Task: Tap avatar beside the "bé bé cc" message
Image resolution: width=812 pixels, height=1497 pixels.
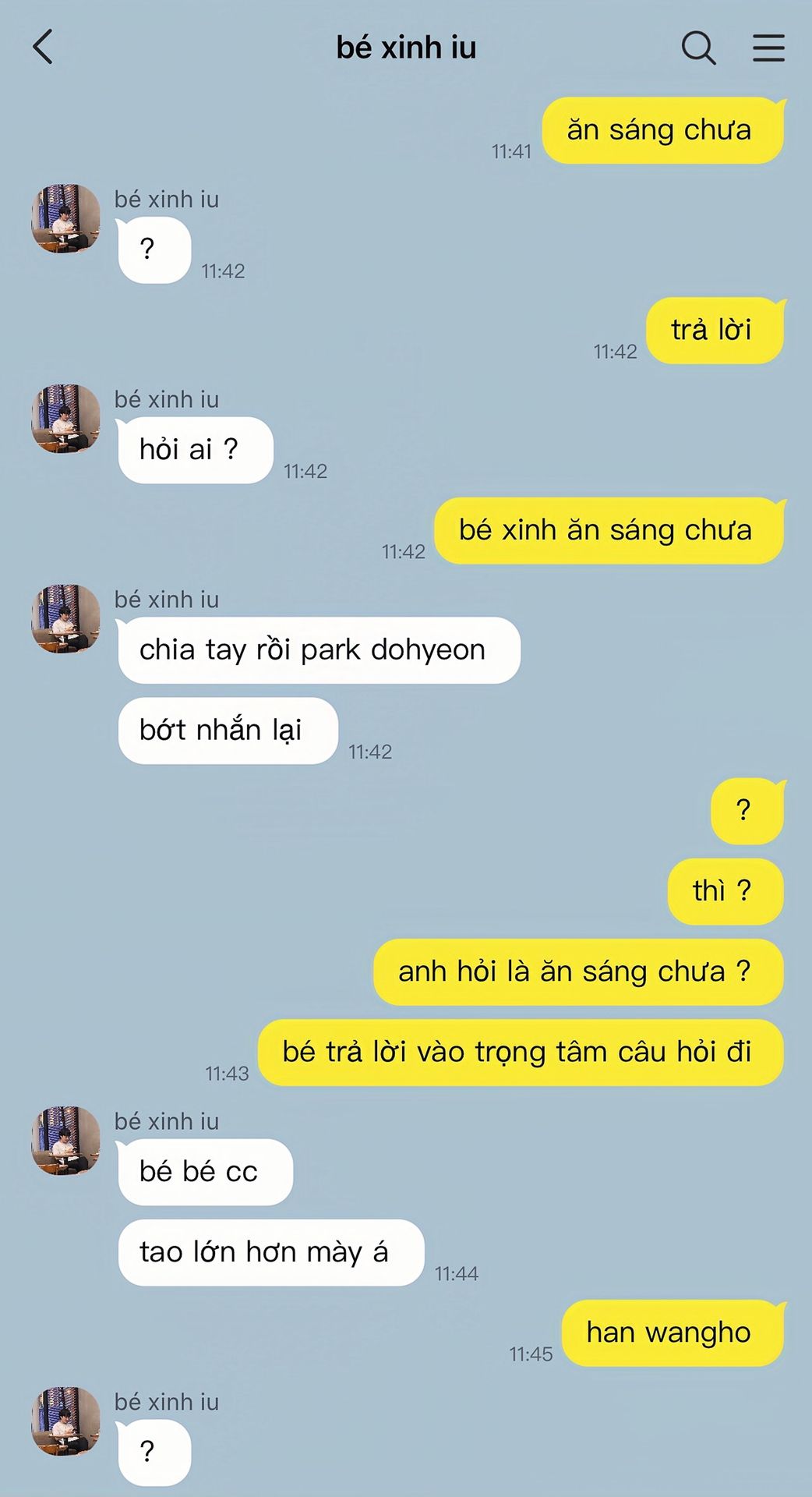Action: tap(66, 1141)
